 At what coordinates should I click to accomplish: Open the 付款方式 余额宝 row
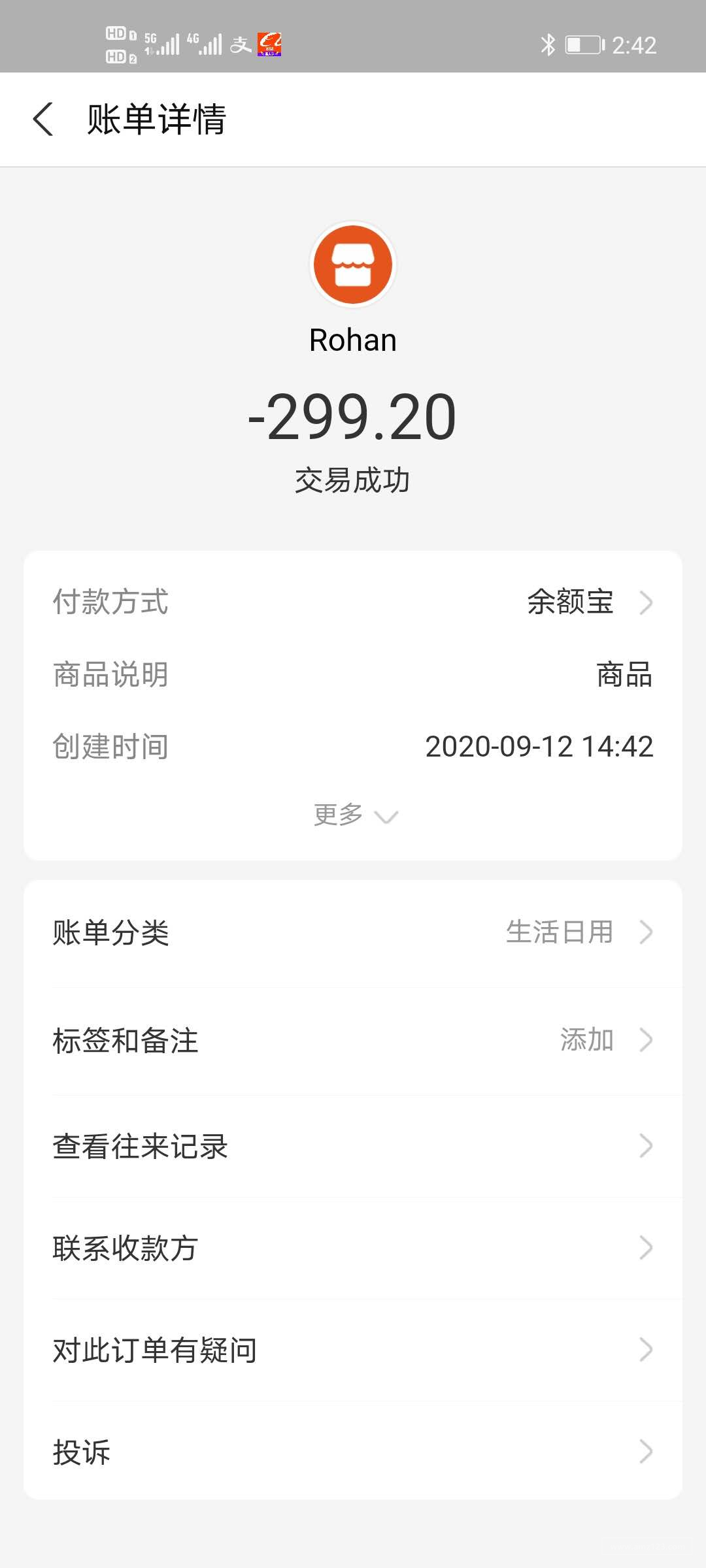pos(353,602)
